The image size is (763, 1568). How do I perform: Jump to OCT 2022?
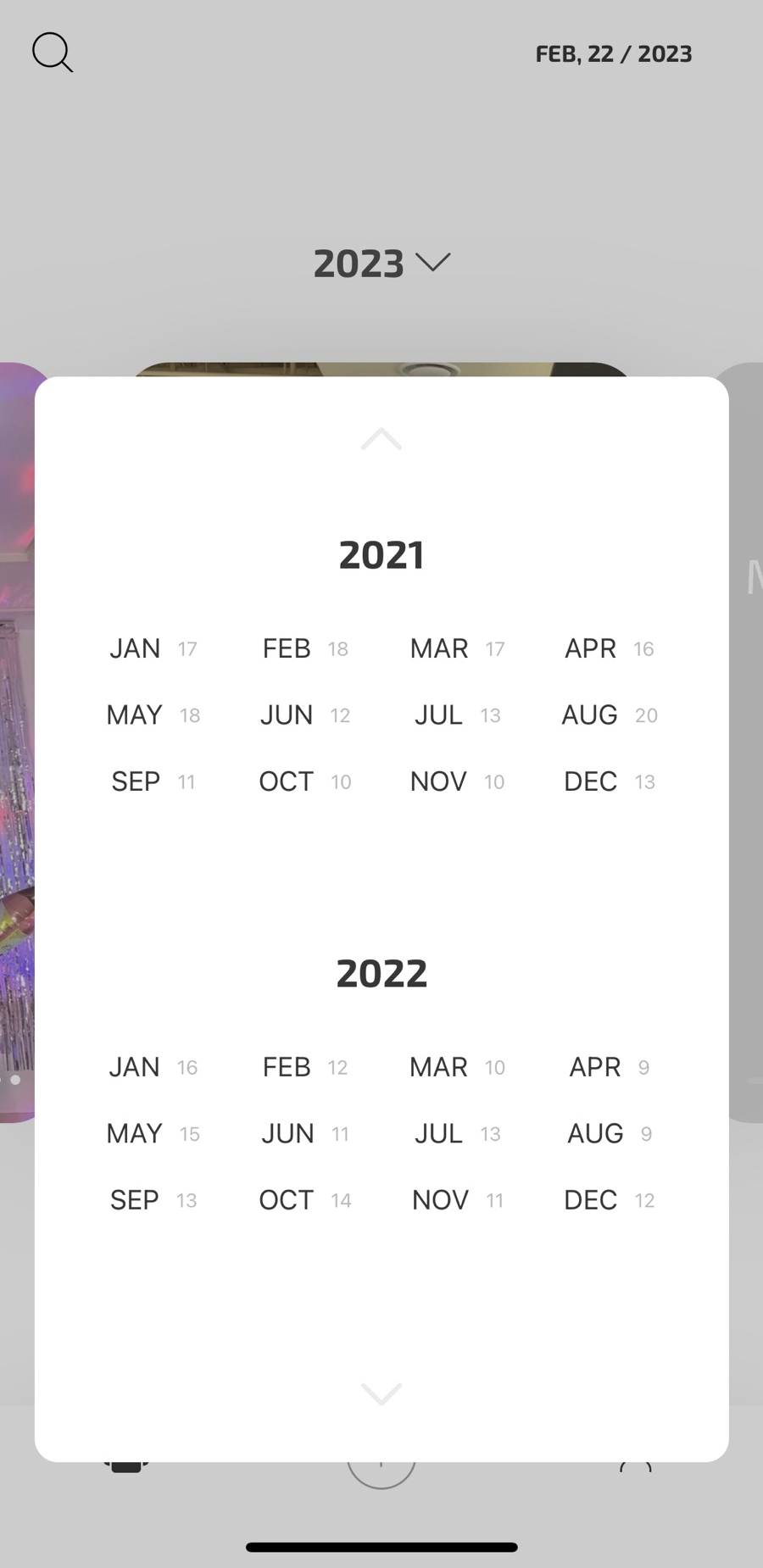click(x=305, y=1200)
